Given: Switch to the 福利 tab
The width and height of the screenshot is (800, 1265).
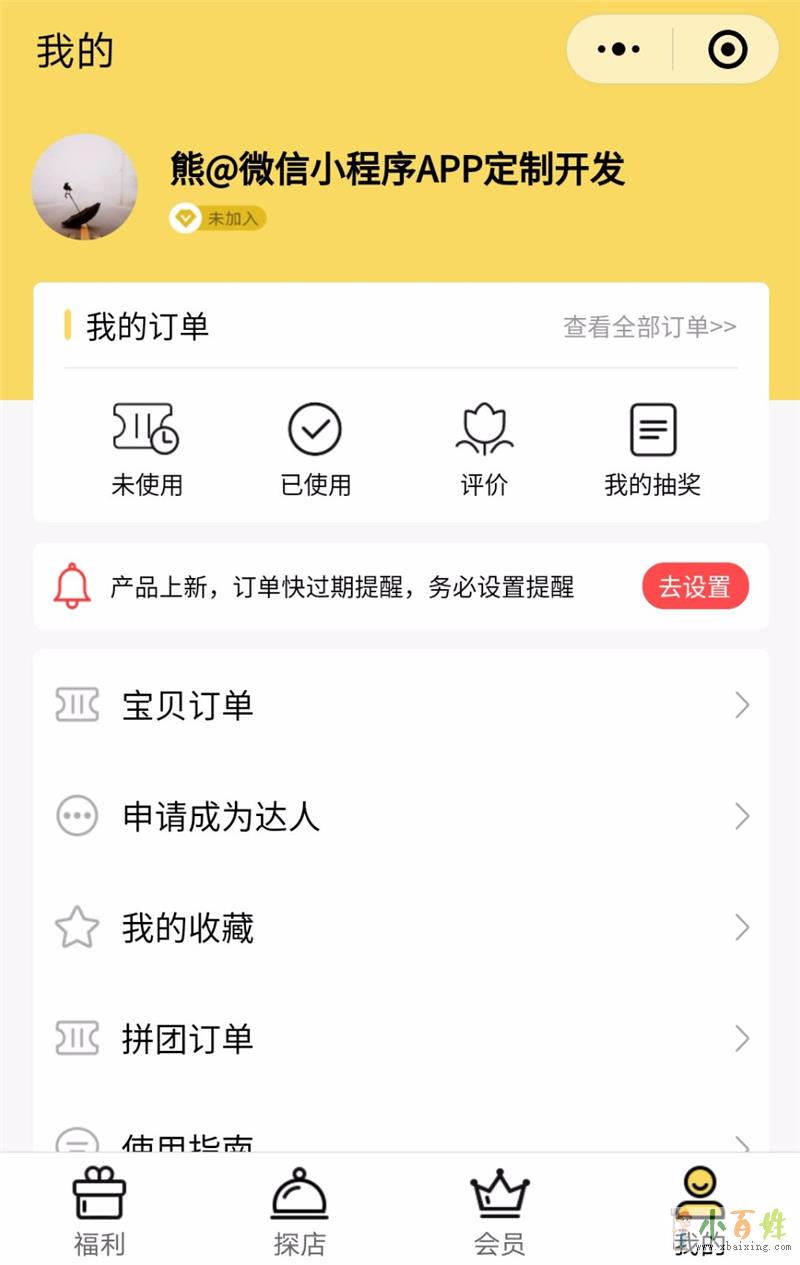Looking at the screenshot, I should [x=99, y=1212].
